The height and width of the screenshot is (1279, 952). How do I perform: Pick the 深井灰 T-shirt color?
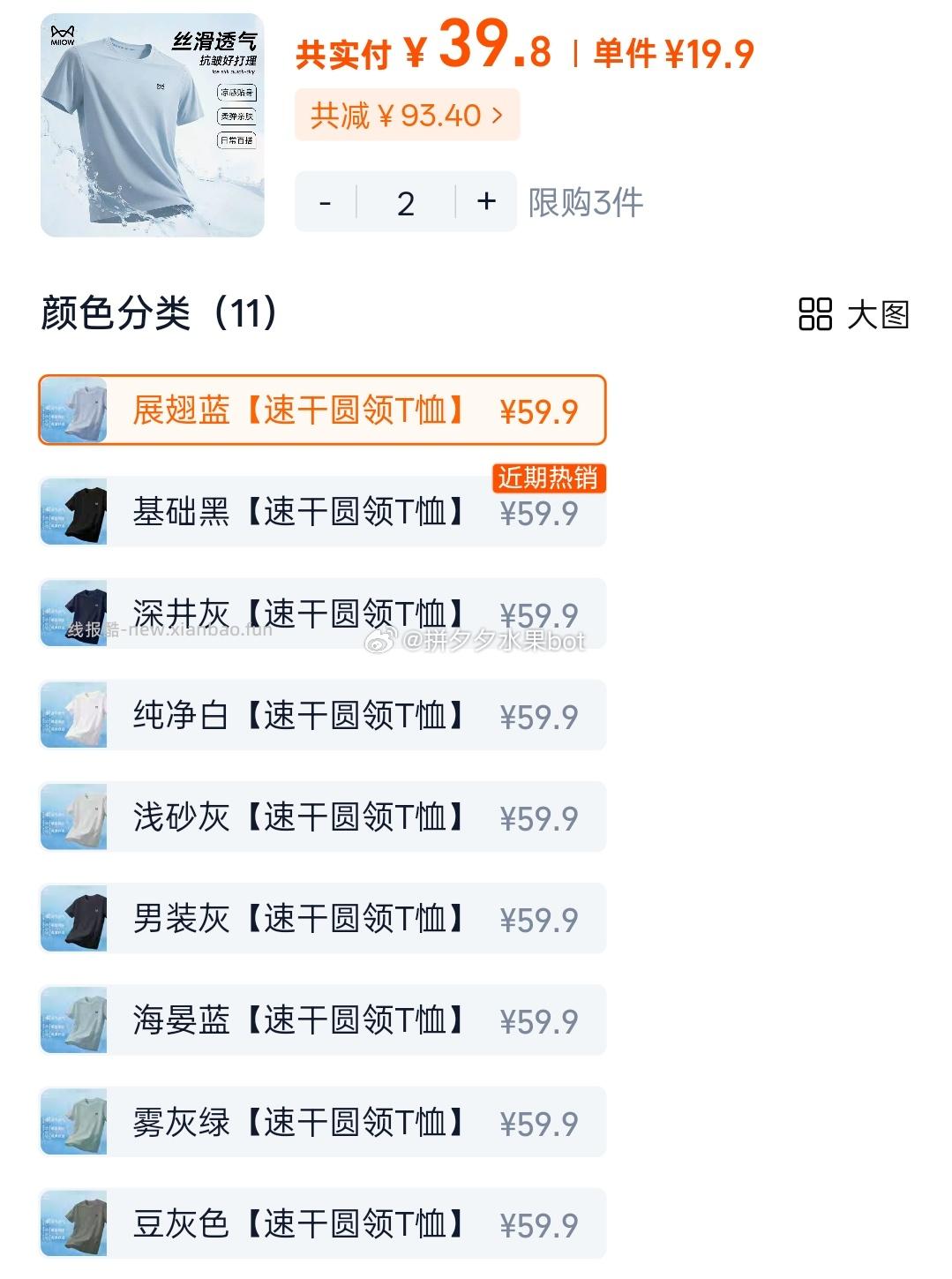pos(322,613)
